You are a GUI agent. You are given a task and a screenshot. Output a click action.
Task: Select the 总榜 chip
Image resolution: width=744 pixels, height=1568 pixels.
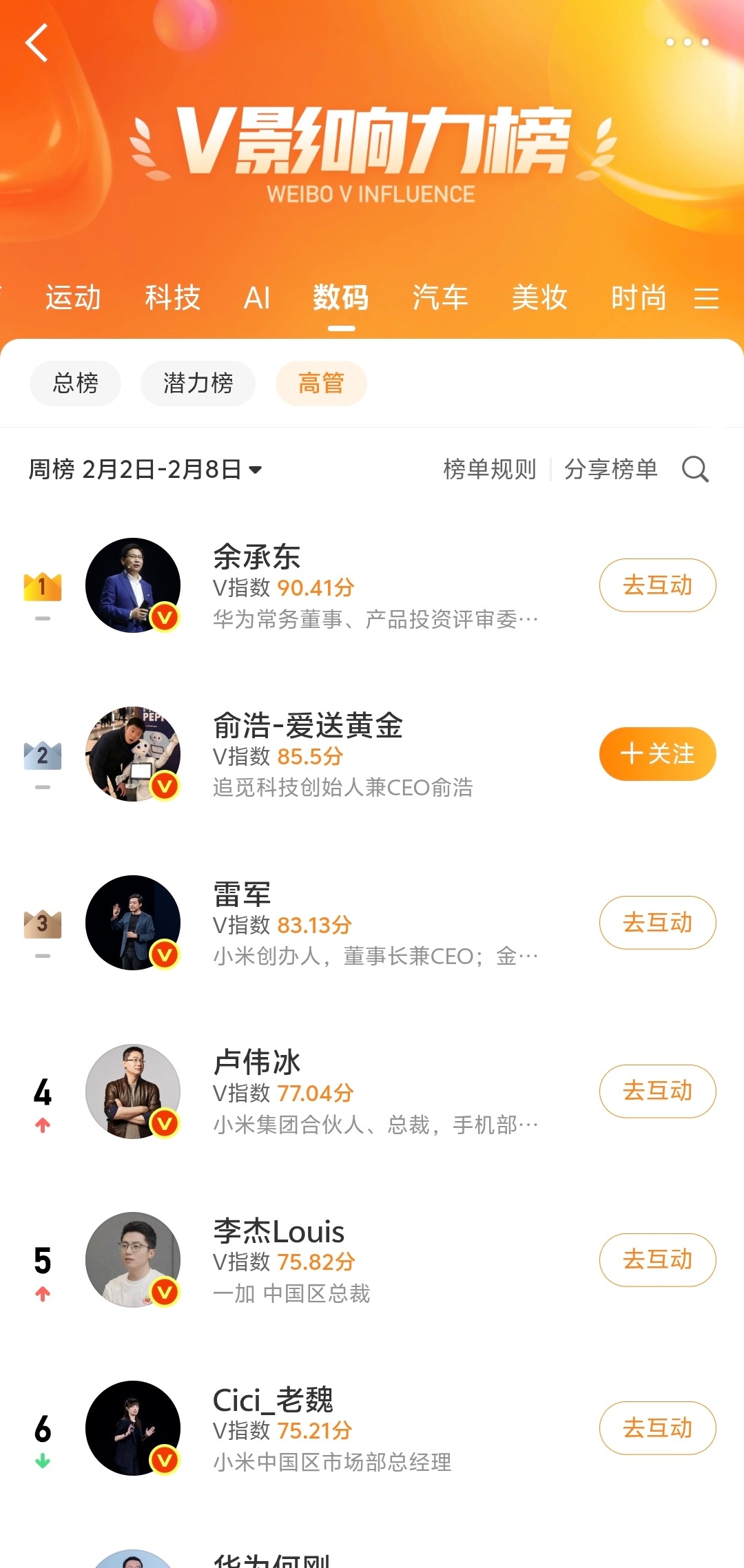point(75,383)
